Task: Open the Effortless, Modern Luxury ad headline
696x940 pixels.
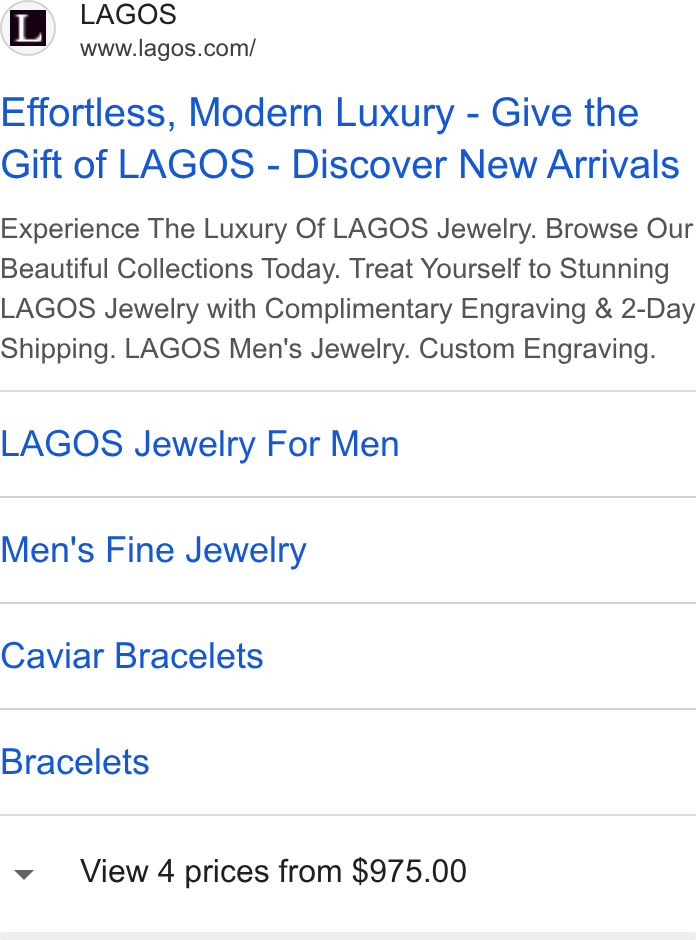Action: pos(340,138)
